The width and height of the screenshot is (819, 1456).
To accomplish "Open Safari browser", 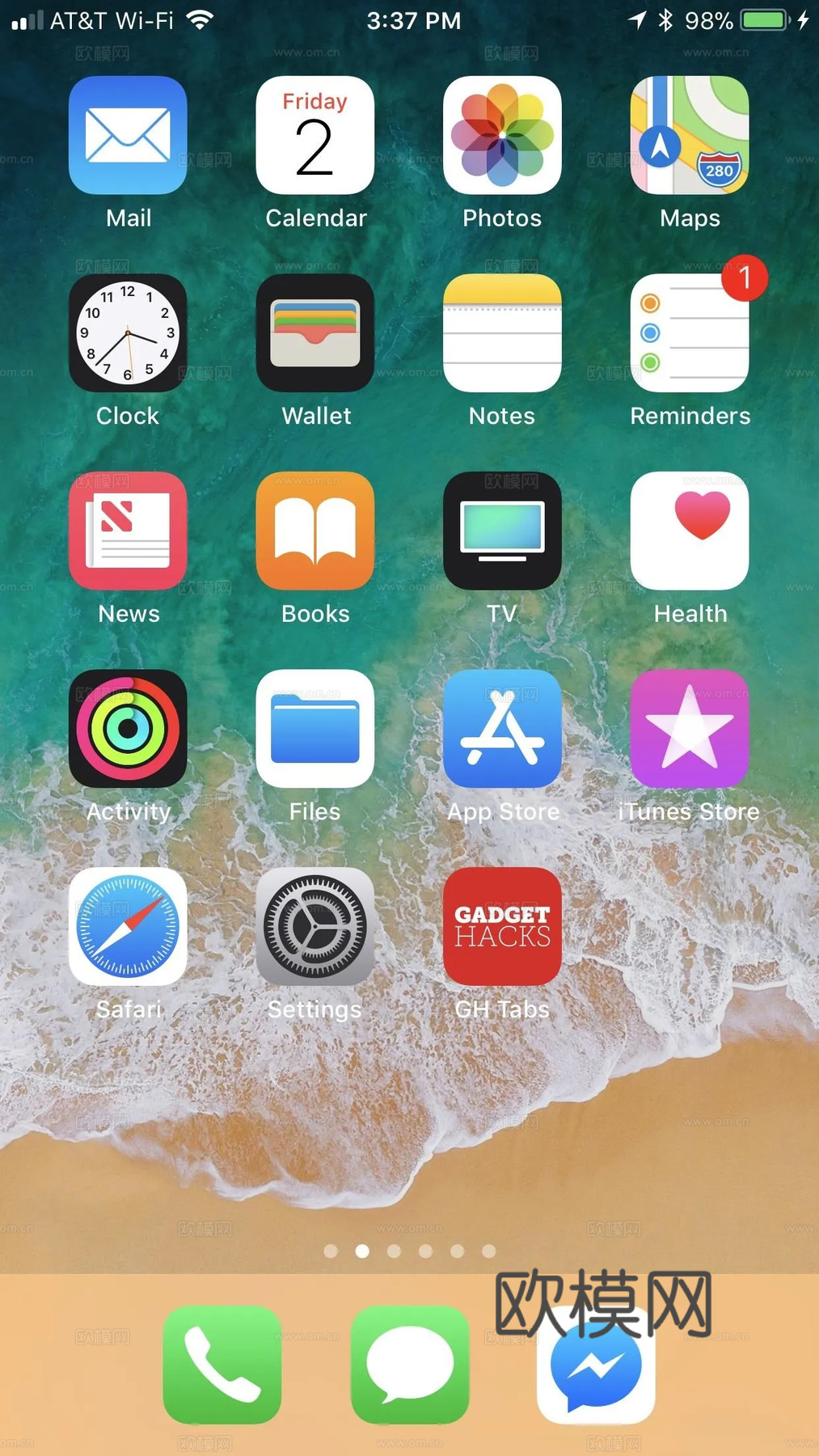I will tap(128, 927).
